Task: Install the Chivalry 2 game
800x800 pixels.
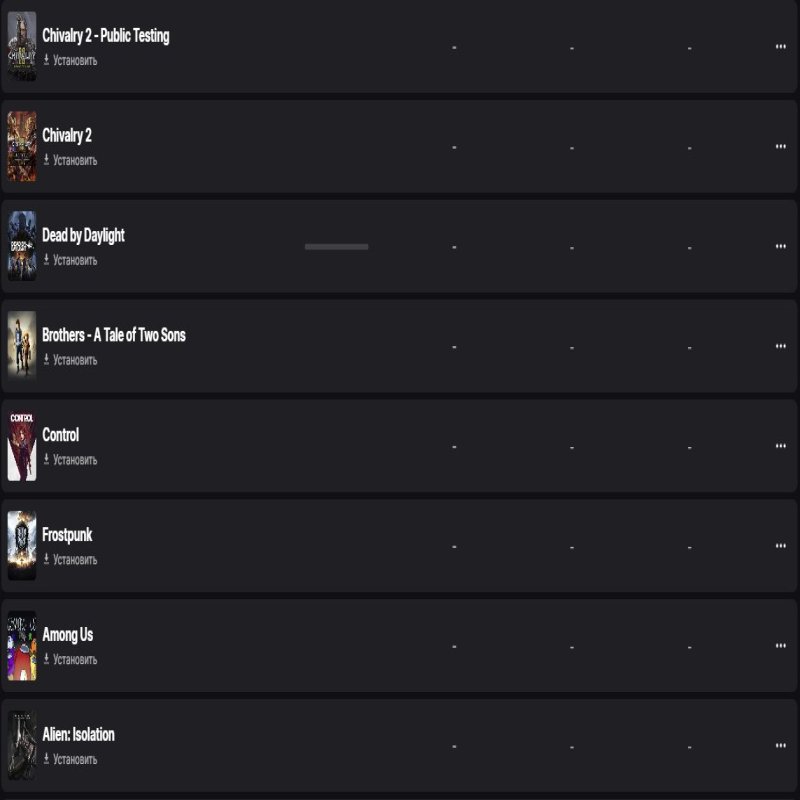Action: point(70,160)
